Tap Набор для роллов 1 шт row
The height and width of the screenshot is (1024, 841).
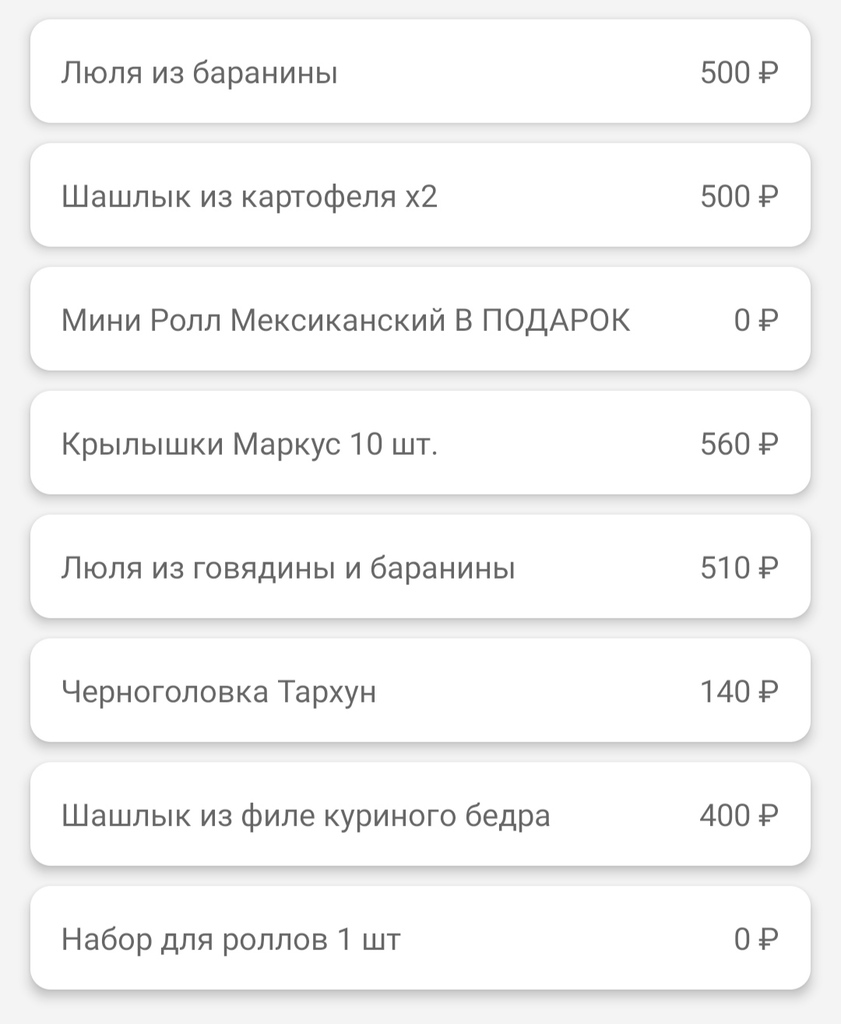(x=420, y=939)
